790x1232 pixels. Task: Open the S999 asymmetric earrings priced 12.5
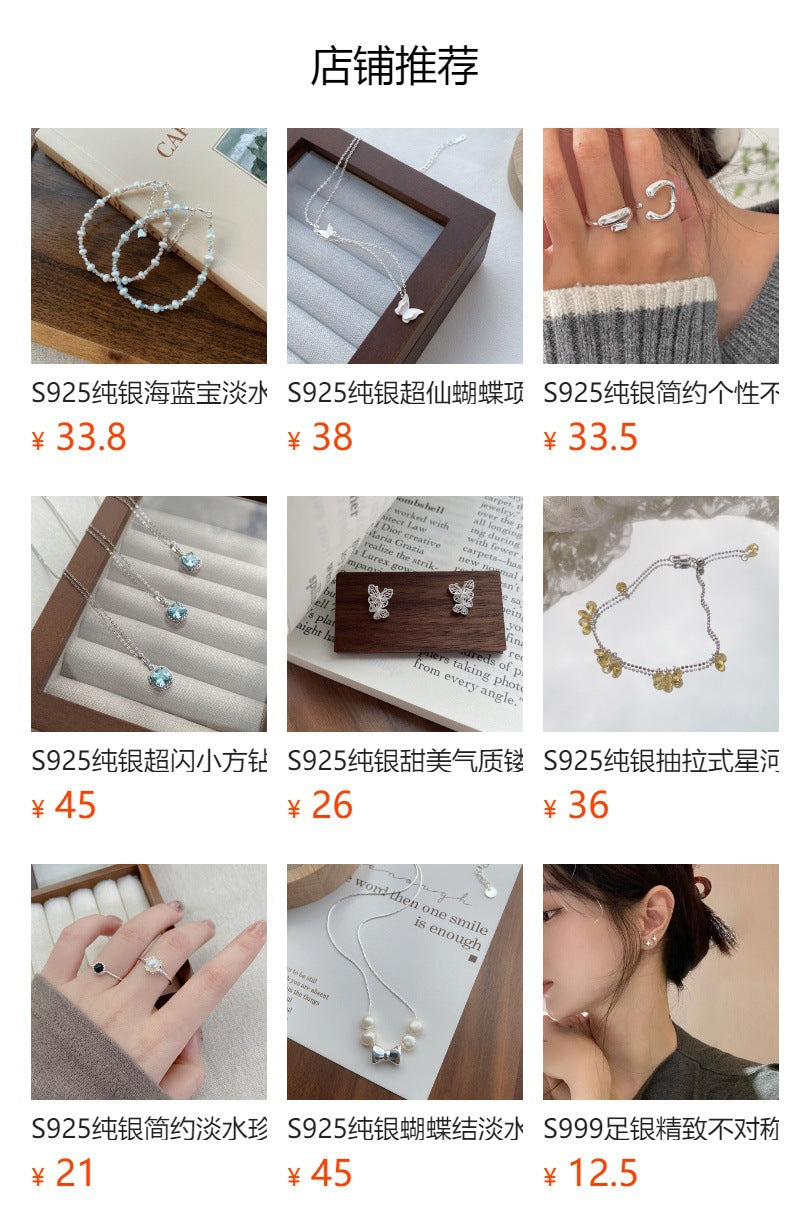click(x=660, y=982)
